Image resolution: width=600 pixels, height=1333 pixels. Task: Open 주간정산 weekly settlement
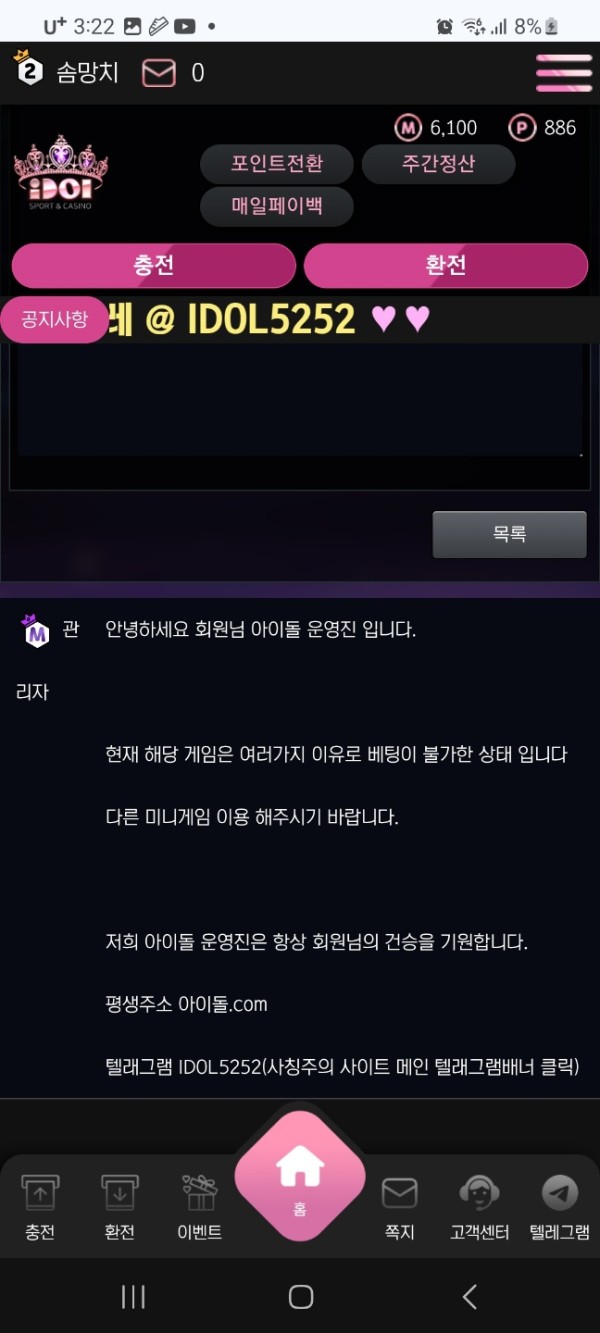438,164
